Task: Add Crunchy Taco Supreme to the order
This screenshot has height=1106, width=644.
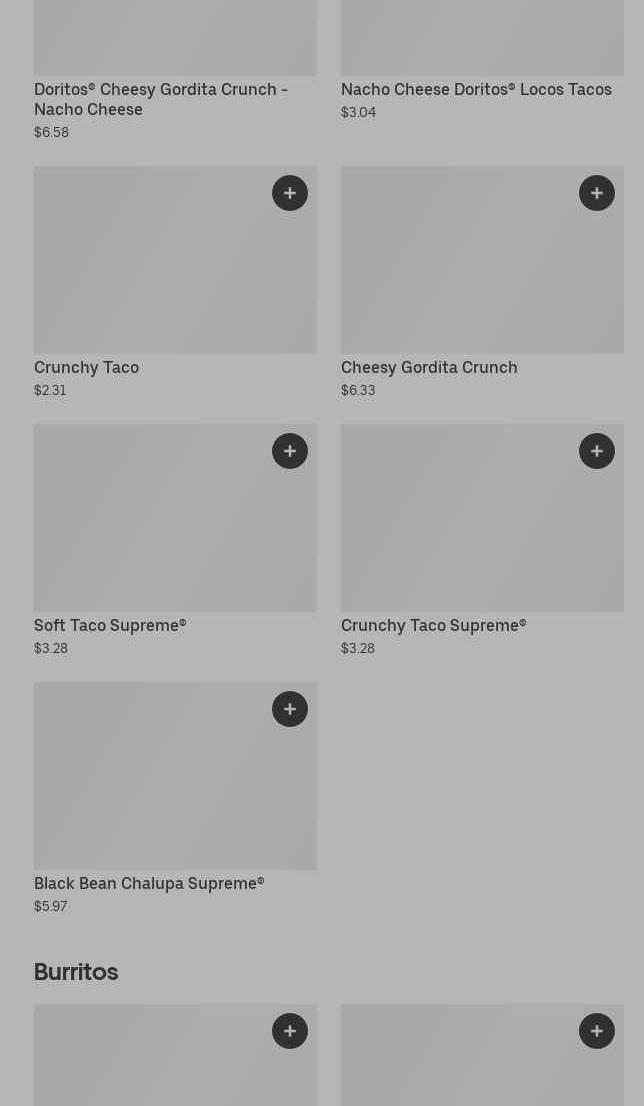Action: (597, 451)
